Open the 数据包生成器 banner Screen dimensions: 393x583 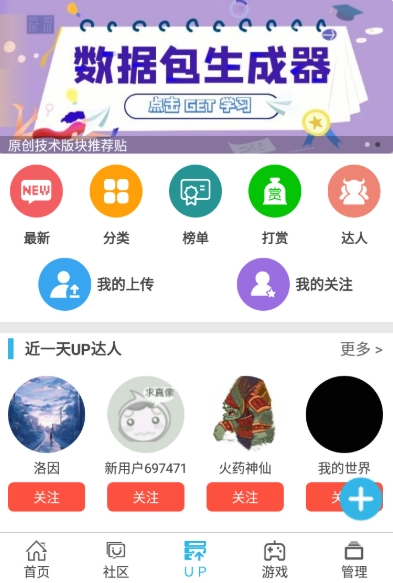[196, 77]
